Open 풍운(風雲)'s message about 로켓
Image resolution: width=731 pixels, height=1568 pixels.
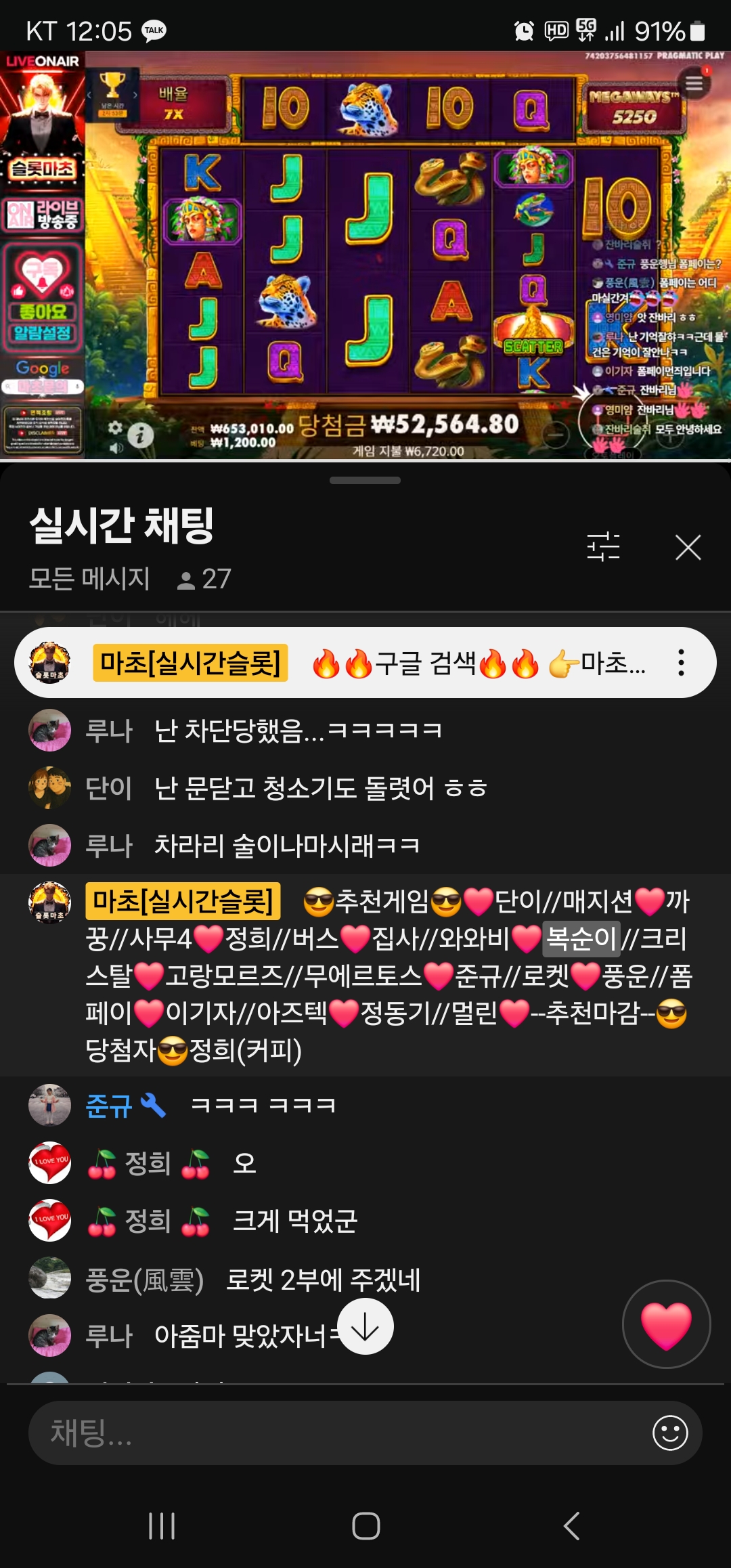click(322, 1280)
